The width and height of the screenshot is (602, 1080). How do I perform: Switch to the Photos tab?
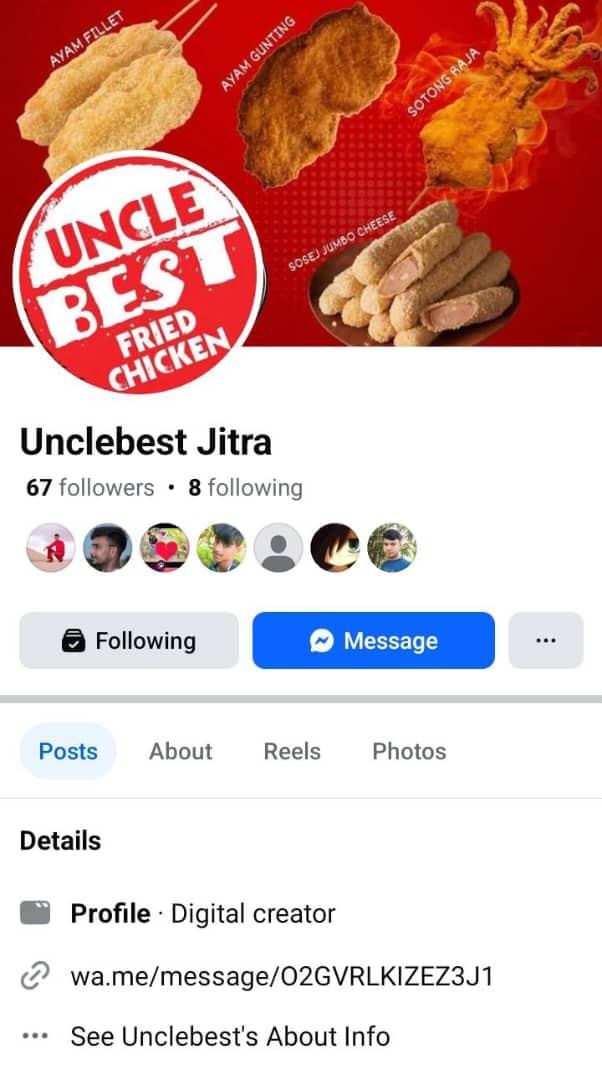(409, 751)
